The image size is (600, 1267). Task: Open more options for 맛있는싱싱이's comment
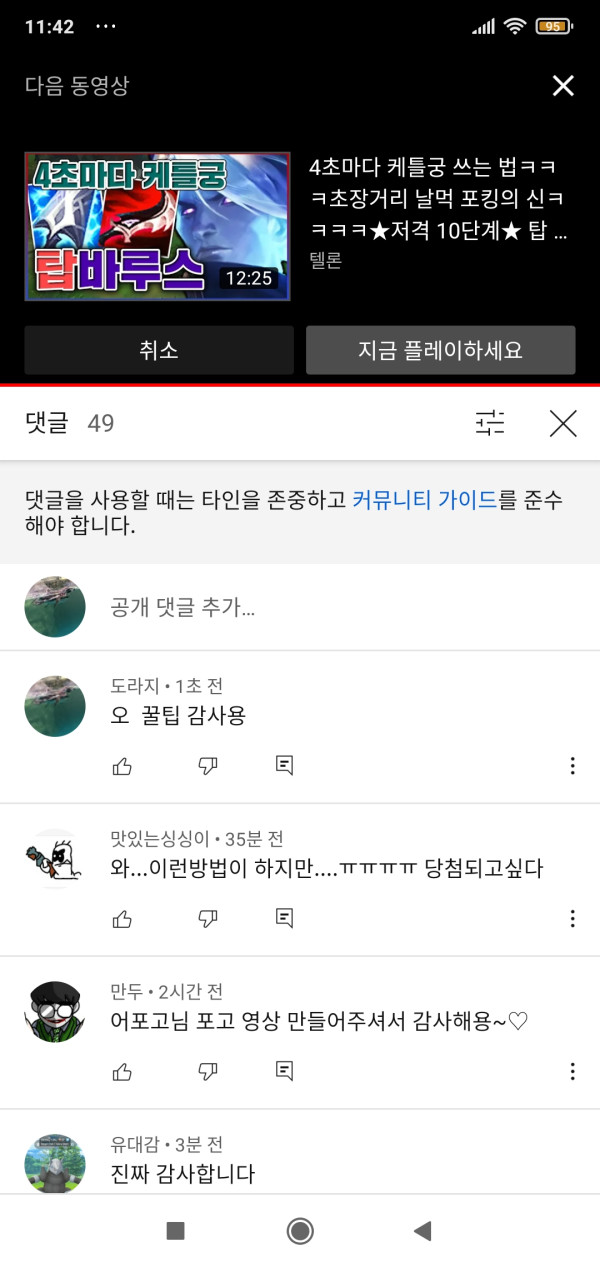(x=572, y=918)
